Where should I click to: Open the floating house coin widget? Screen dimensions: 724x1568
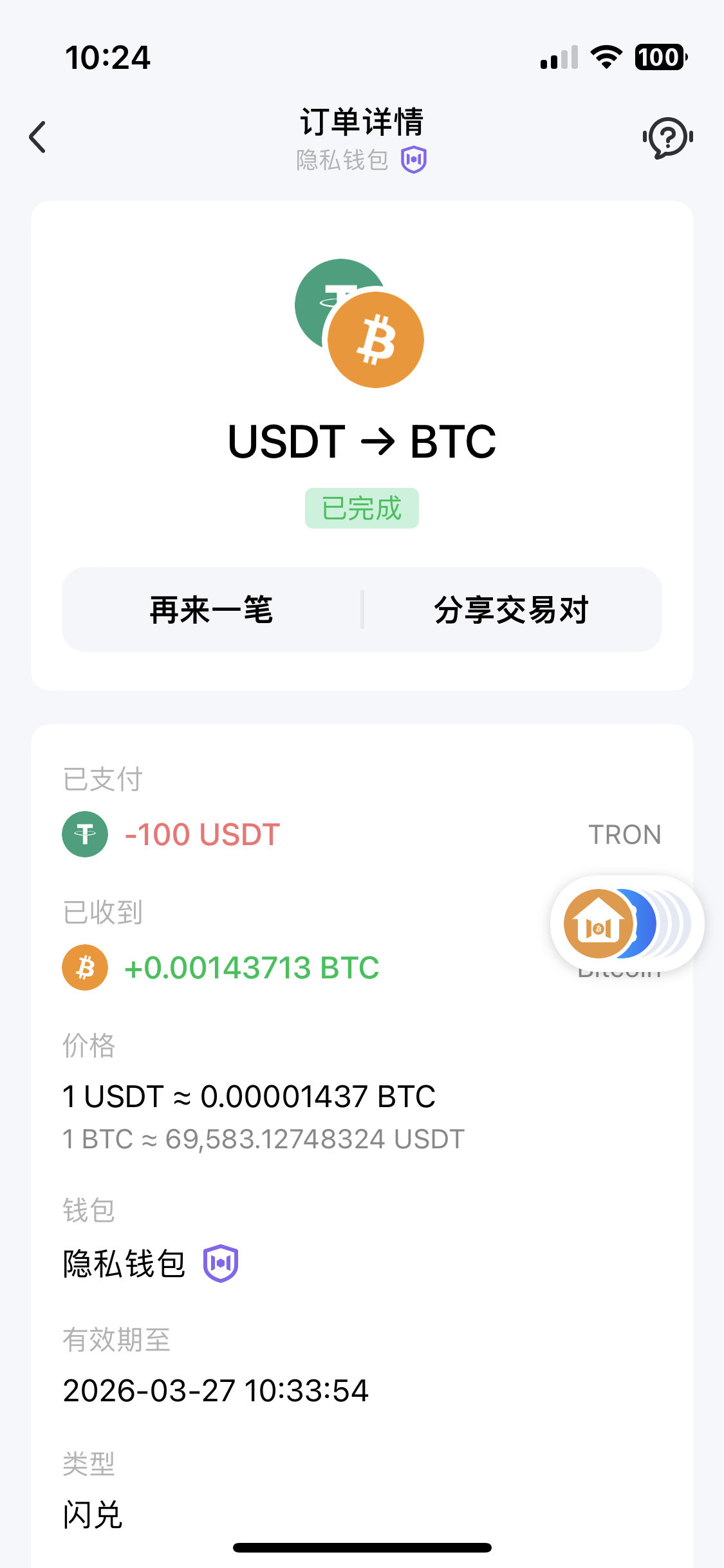click(x=599, y=924)
